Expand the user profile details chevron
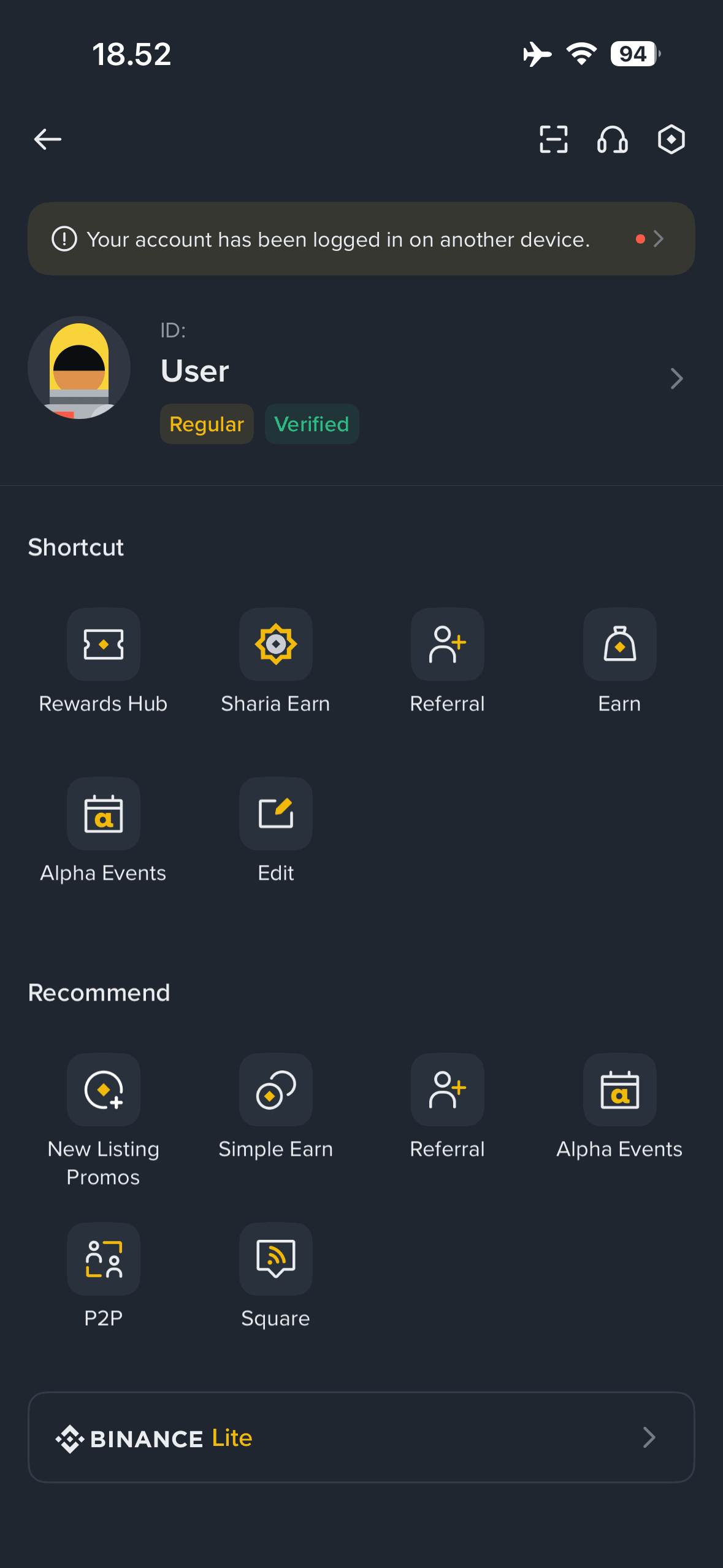The height and width of the screenshot is (1568, 723). coord(676,379)
